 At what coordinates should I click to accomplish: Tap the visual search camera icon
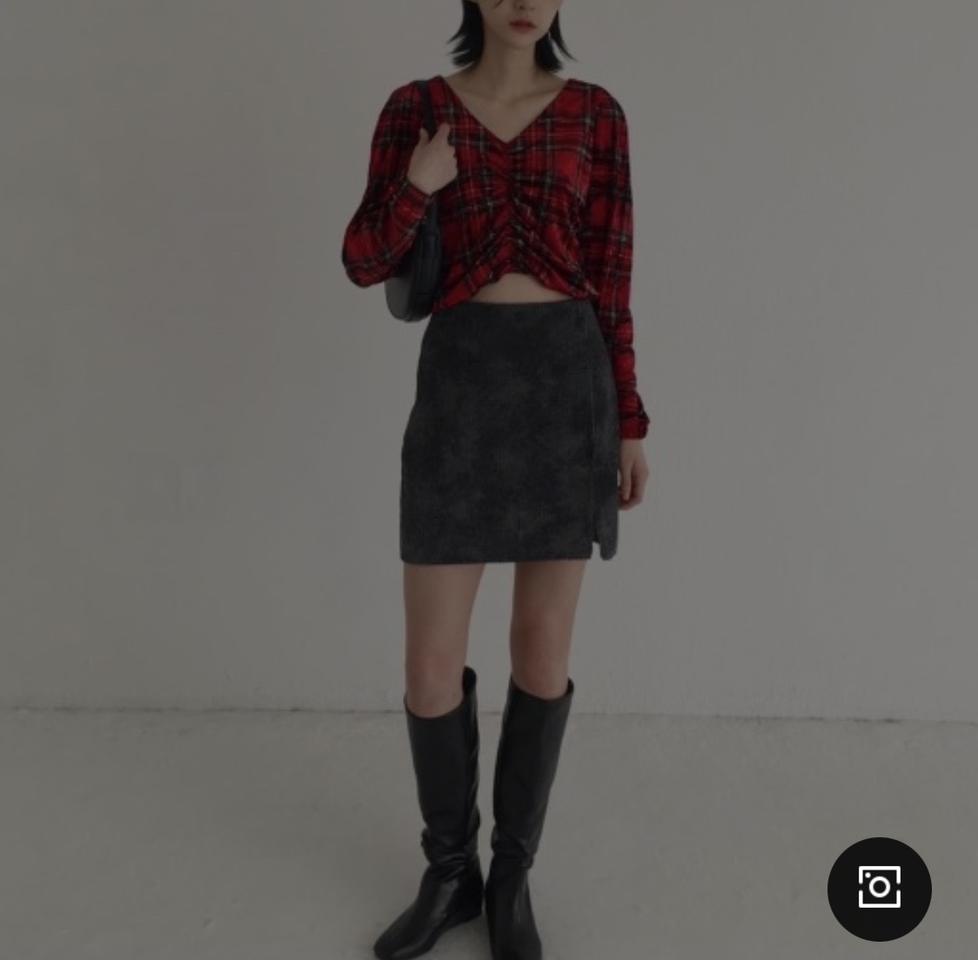pyautogui.click(x=879, y=888)
